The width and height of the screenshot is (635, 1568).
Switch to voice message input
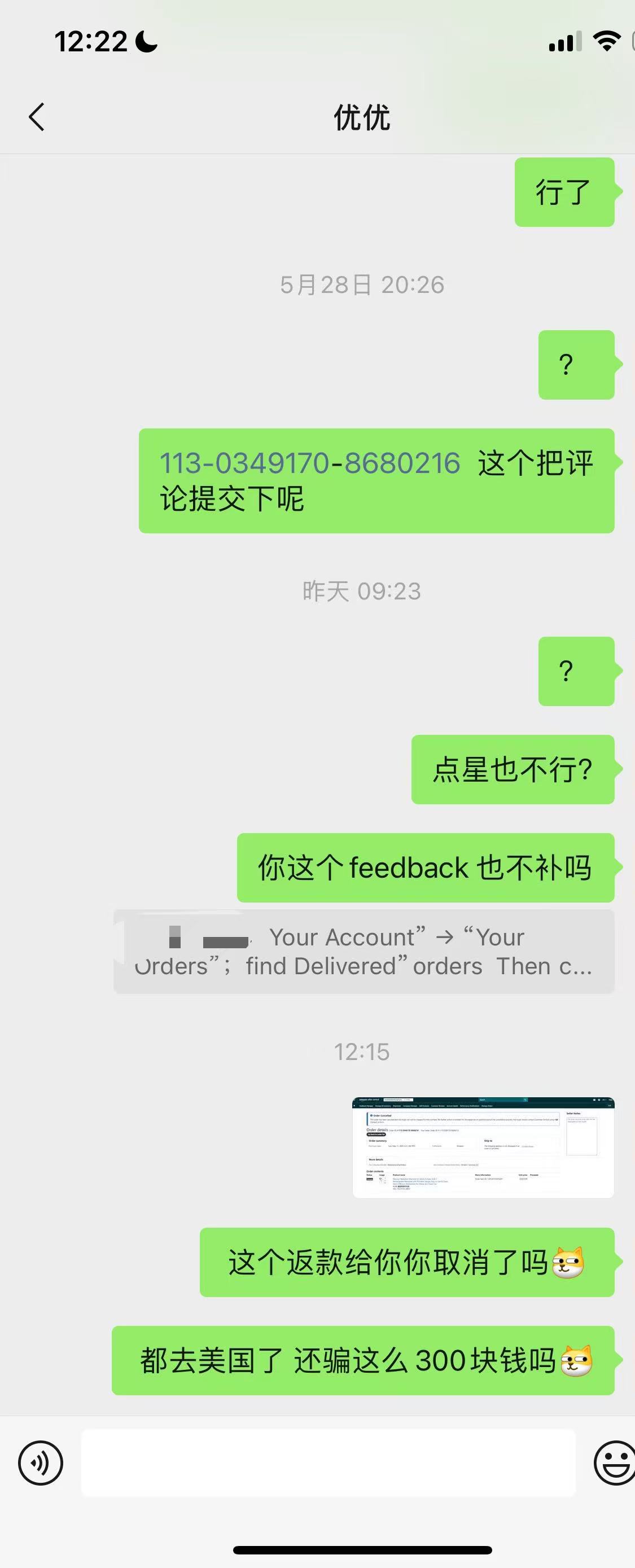click(x=40, y=1462)
